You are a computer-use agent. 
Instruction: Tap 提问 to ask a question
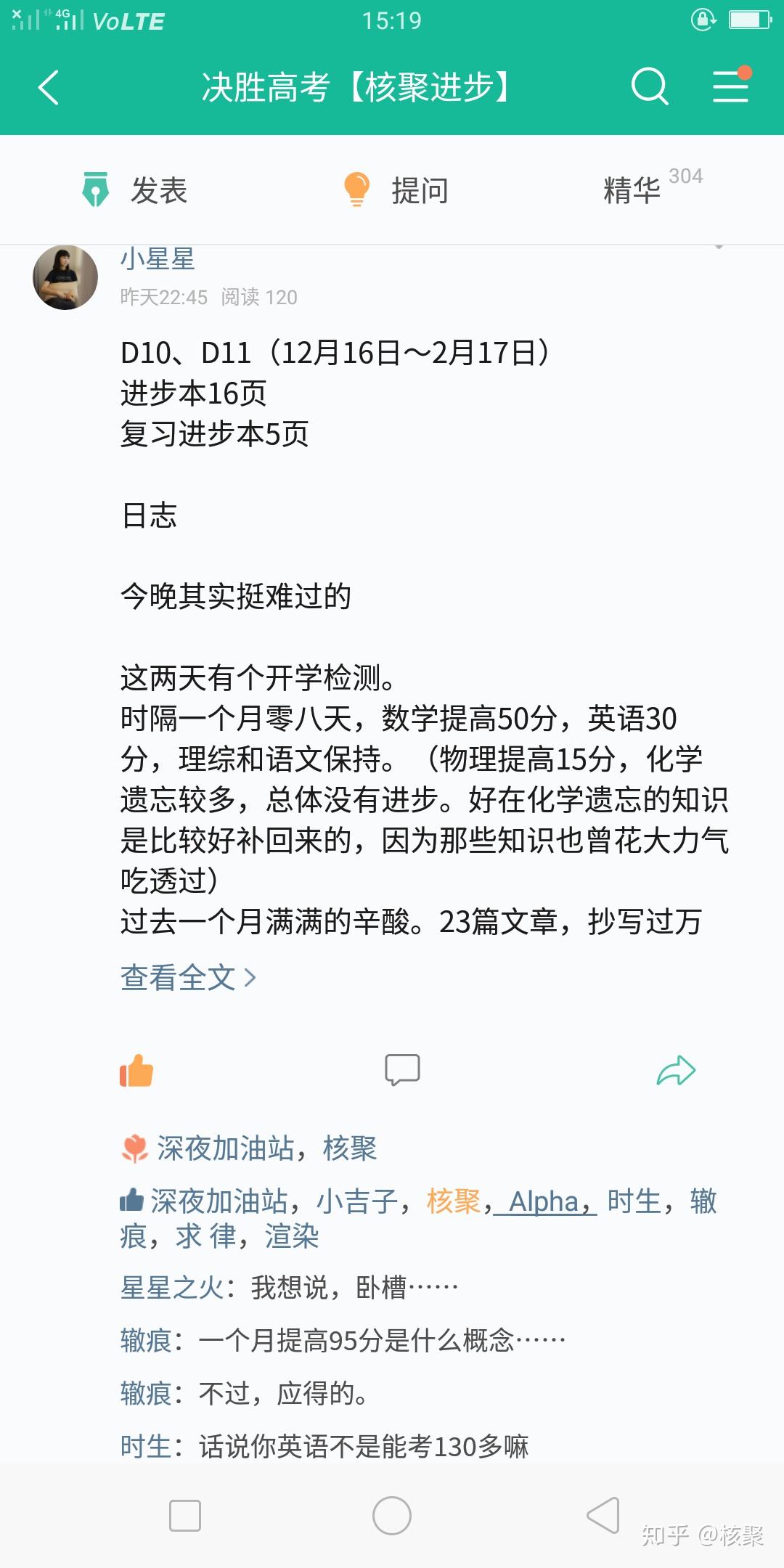396,191
